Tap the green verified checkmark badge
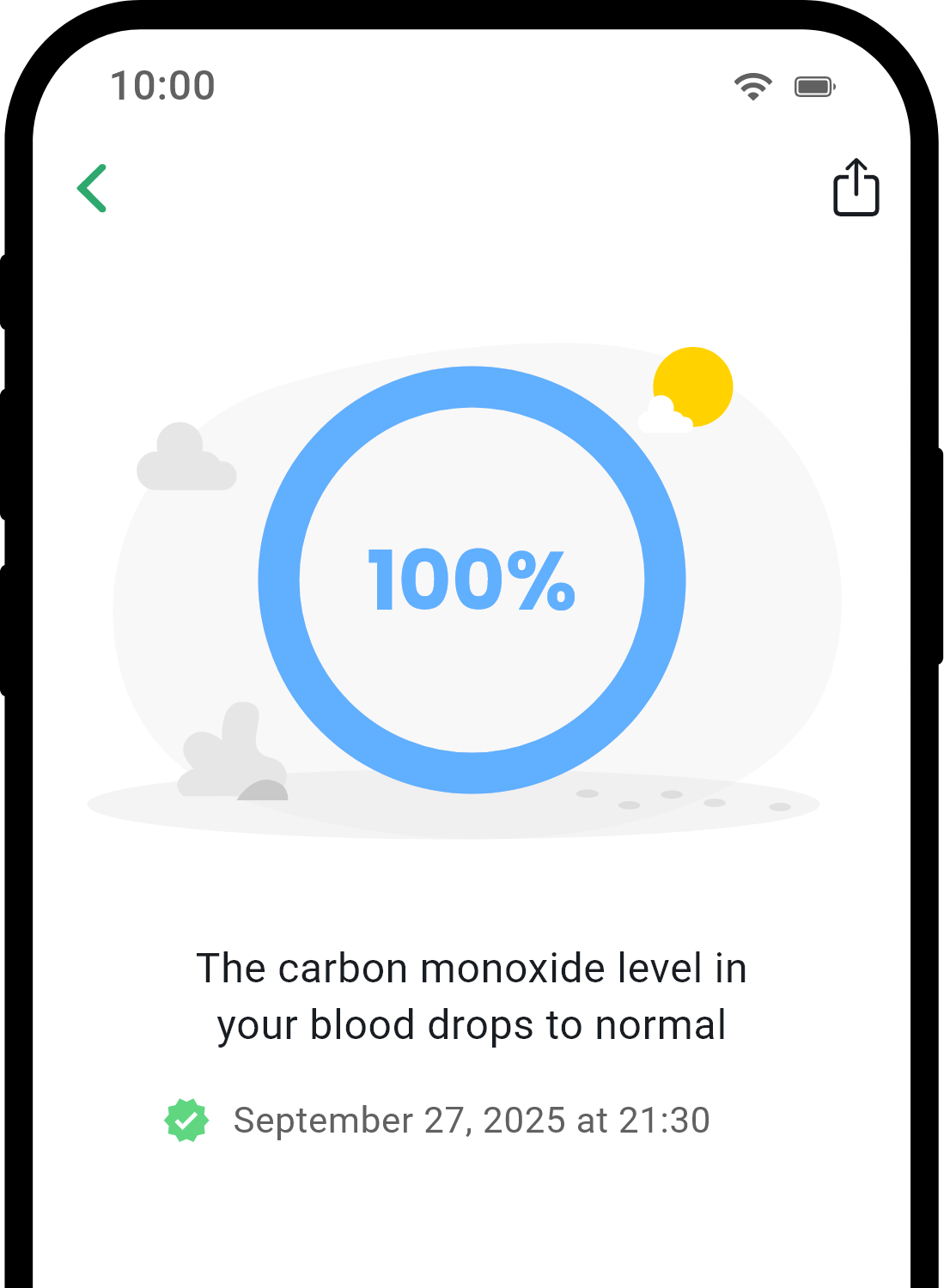The width and height of the screenshot is (944, 1288). click(x=187, y=1121)
